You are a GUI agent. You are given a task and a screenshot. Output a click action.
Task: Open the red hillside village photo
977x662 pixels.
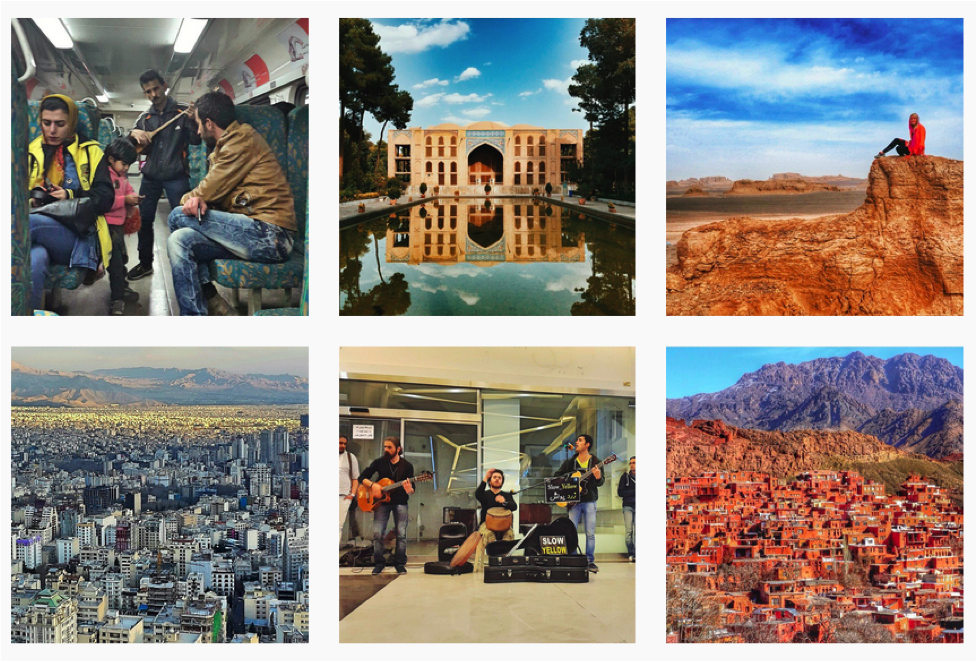tap(814, 494)
